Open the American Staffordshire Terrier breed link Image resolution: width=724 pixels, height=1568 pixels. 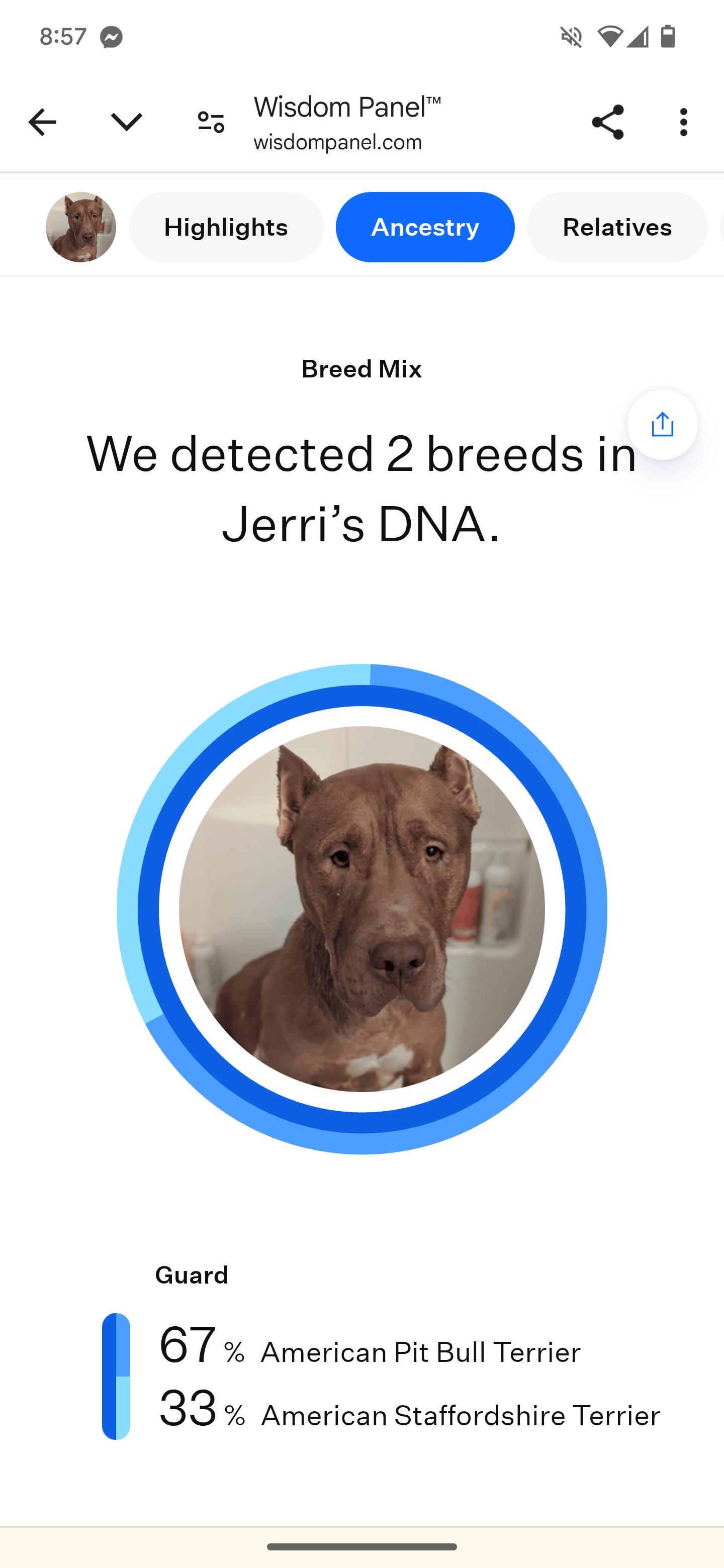461,1416
